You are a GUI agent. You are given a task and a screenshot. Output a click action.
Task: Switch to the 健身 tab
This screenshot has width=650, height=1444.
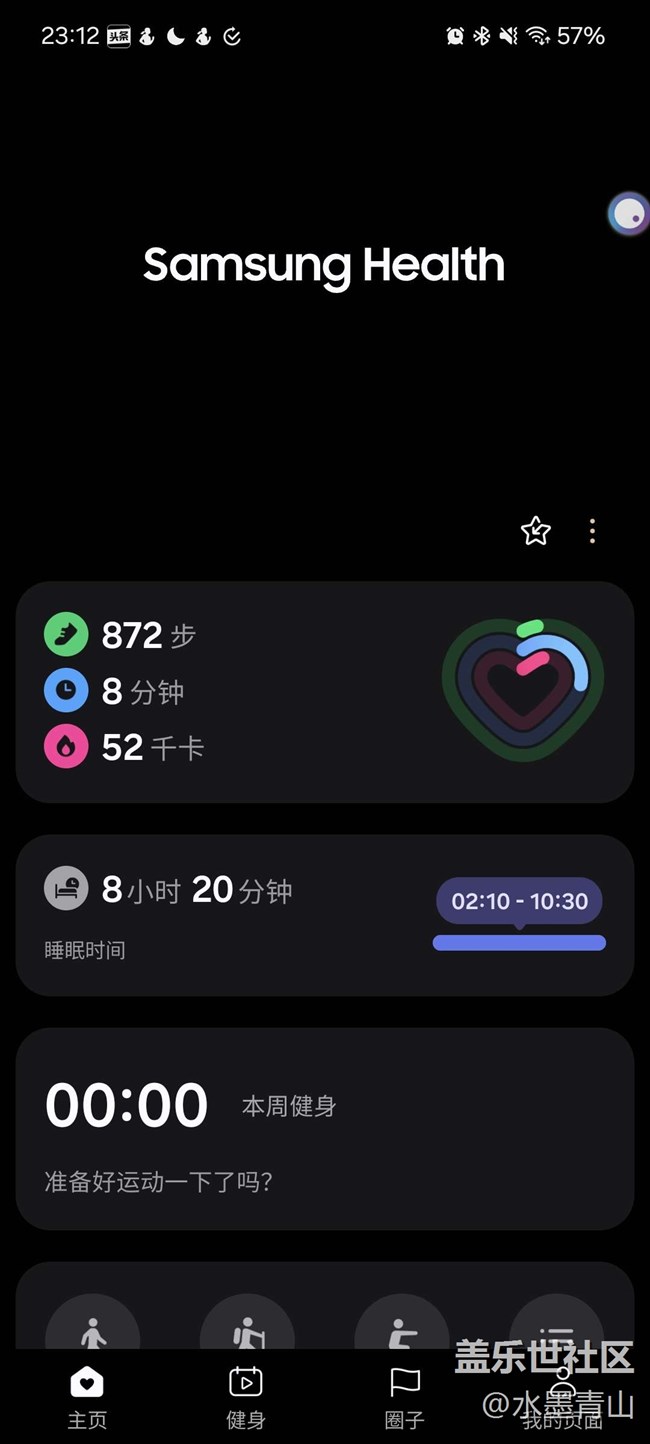pyautogui.click(x=245, y=1397)
